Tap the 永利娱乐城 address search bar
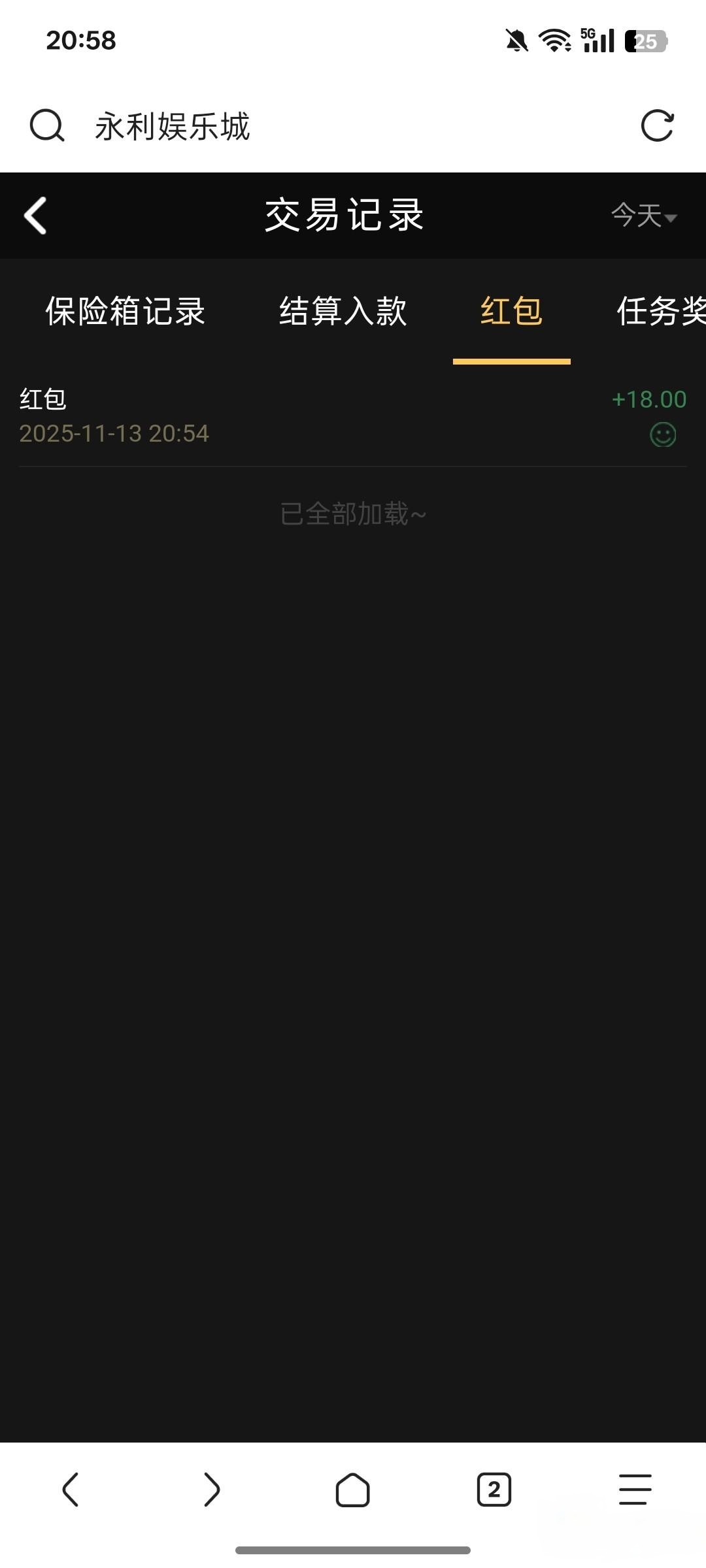This screenshot has height=1568, width=706. coord(327,126)
